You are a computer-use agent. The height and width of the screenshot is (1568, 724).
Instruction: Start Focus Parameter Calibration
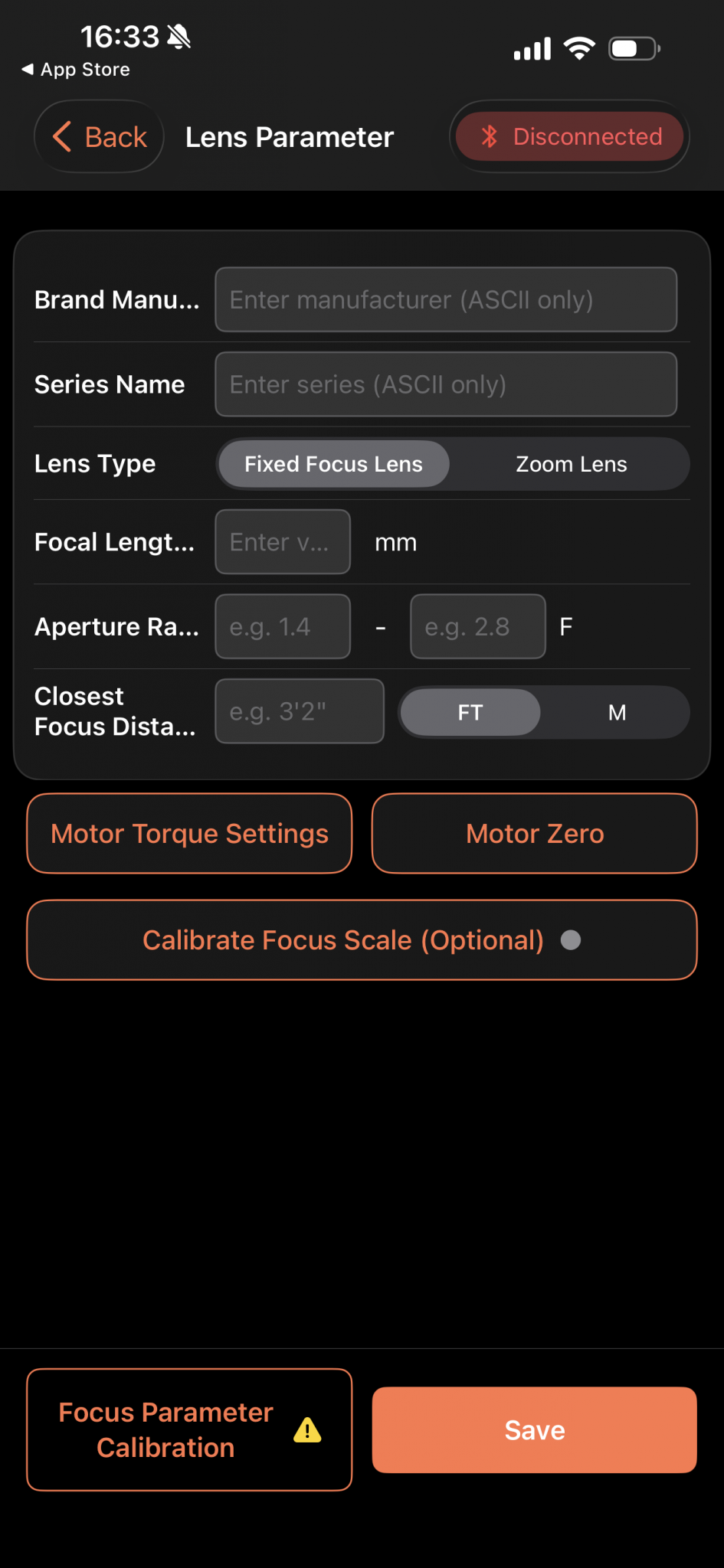click(x=189, y=1429)
